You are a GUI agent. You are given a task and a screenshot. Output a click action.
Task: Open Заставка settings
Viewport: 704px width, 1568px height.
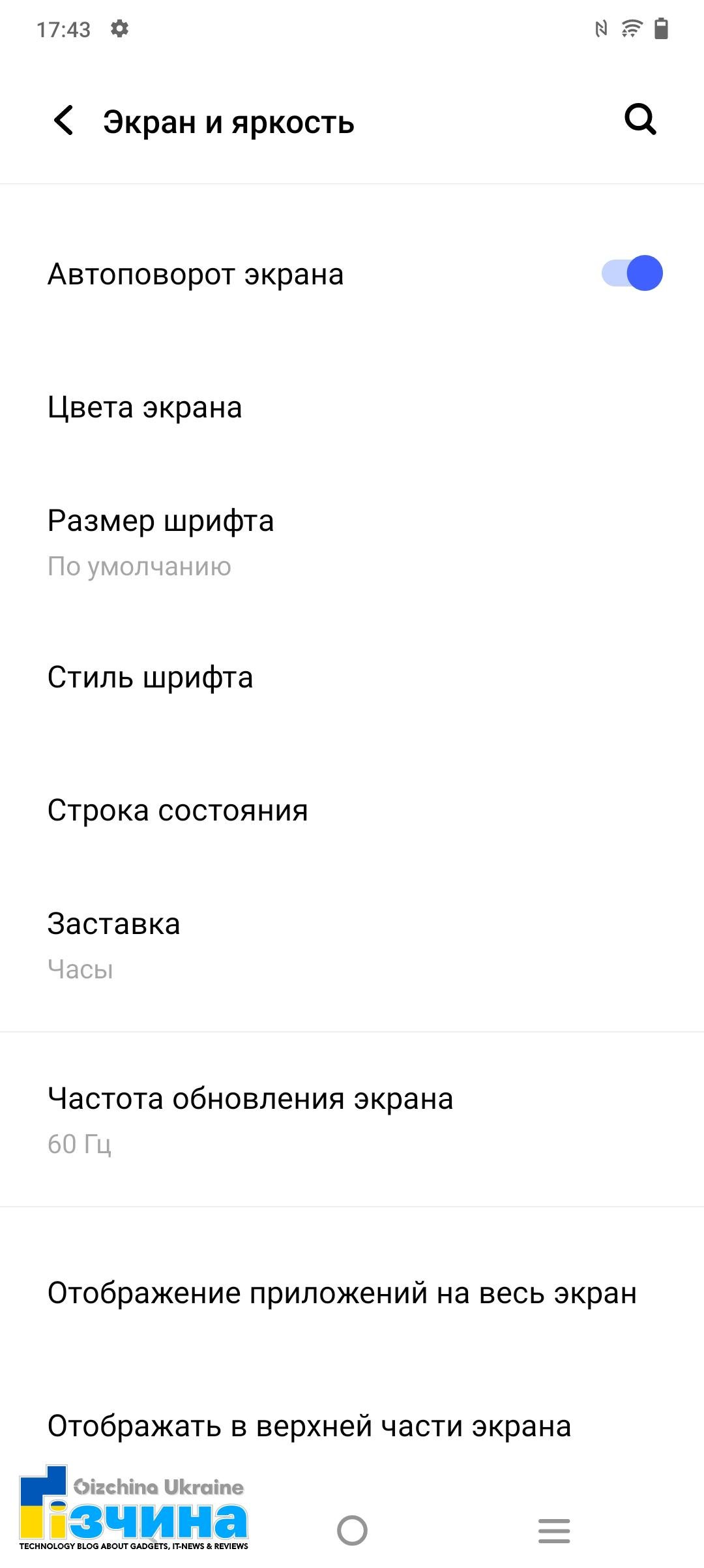tap(352, 945)
